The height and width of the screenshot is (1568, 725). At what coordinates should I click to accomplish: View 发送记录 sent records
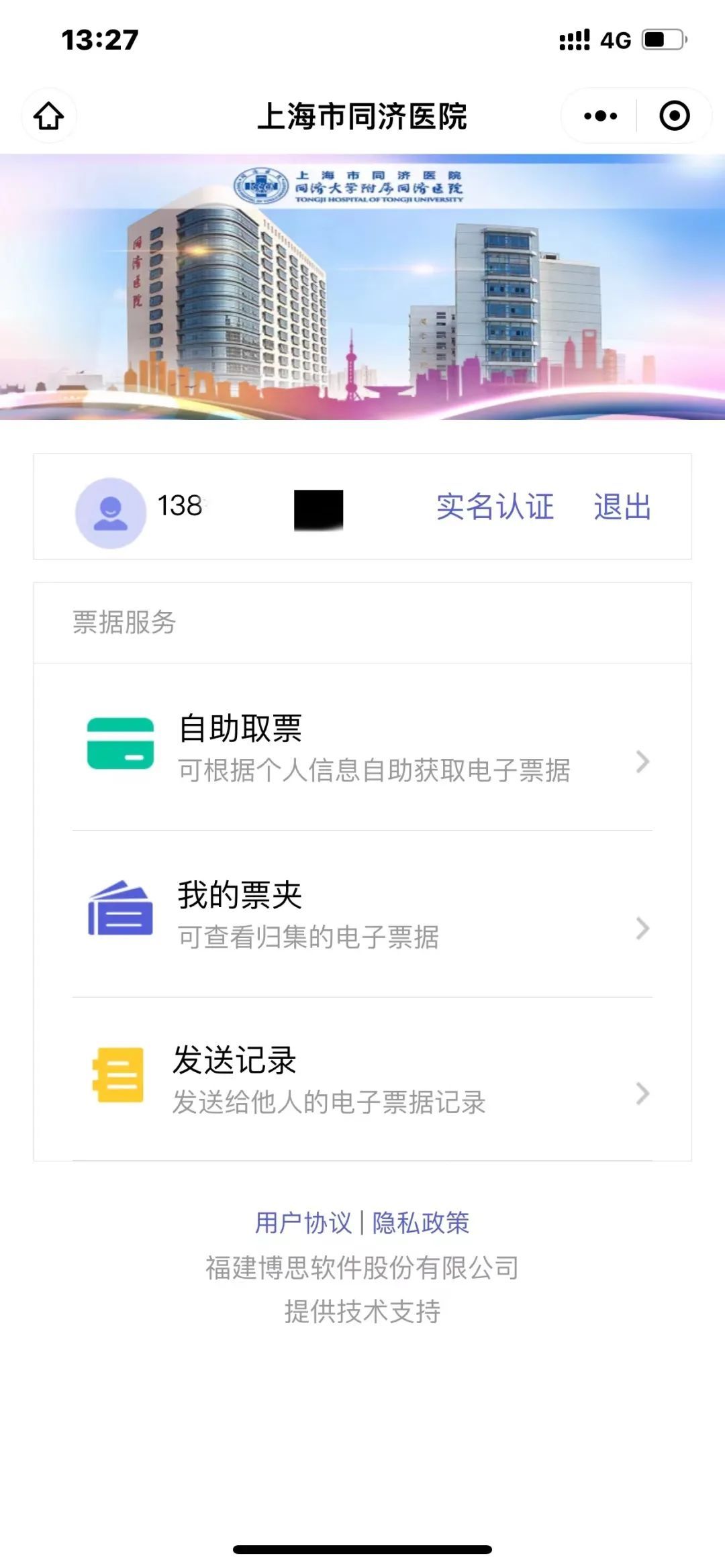[362, 1079]
